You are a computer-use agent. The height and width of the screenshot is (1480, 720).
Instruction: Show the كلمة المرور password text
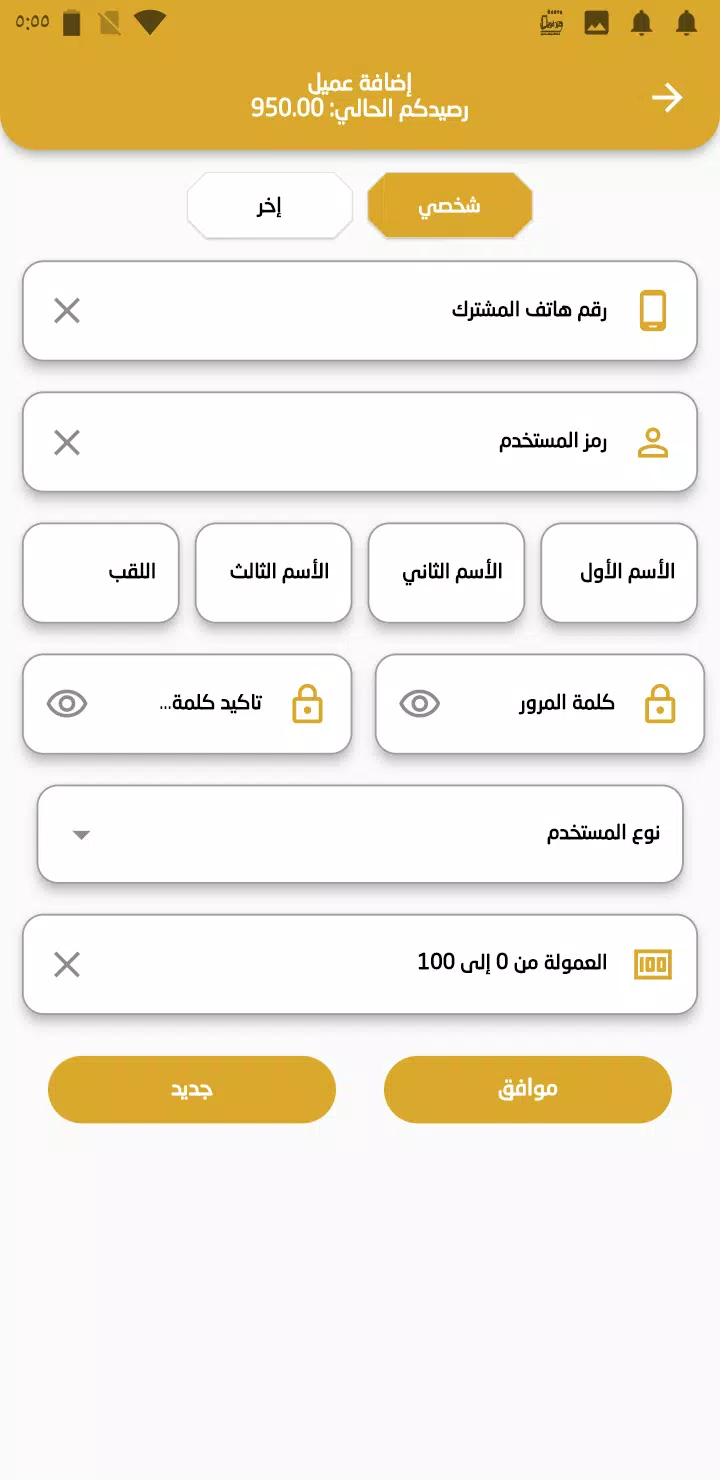coord(420,704)
